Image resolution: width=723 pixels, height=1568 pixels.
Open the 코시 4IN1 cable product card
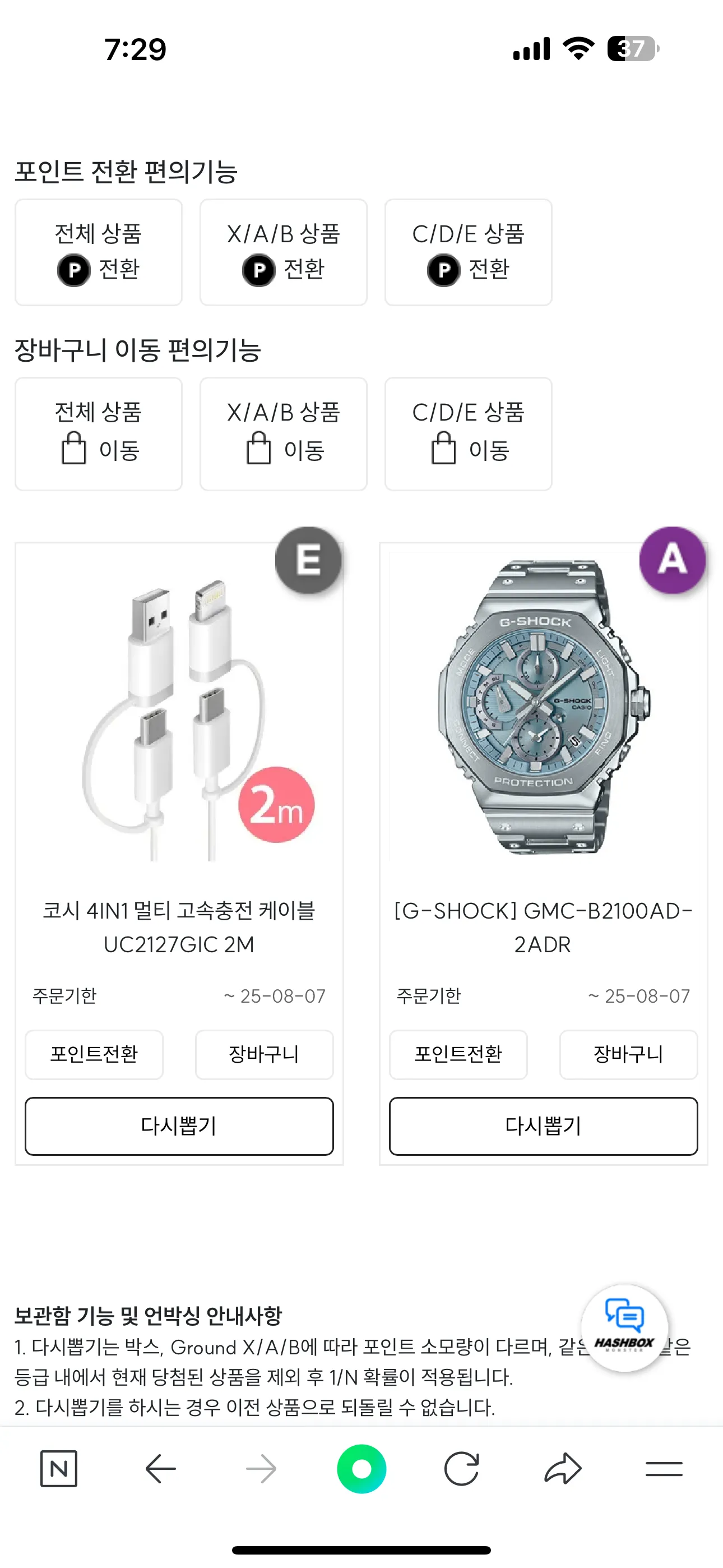(179, 718)
